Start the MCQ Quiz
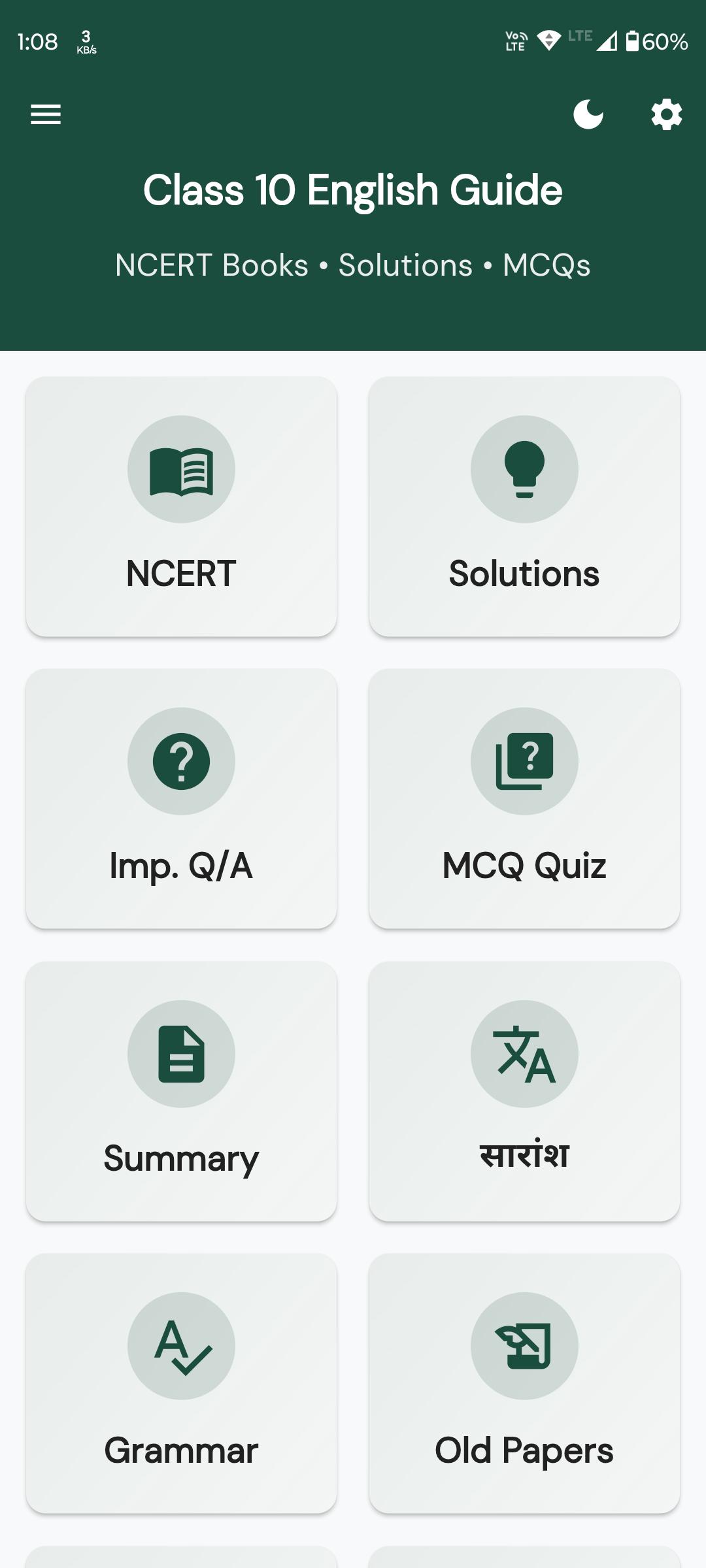This screenshot has width=706, height=1568. pyautogui.click(x=524, y=798)
